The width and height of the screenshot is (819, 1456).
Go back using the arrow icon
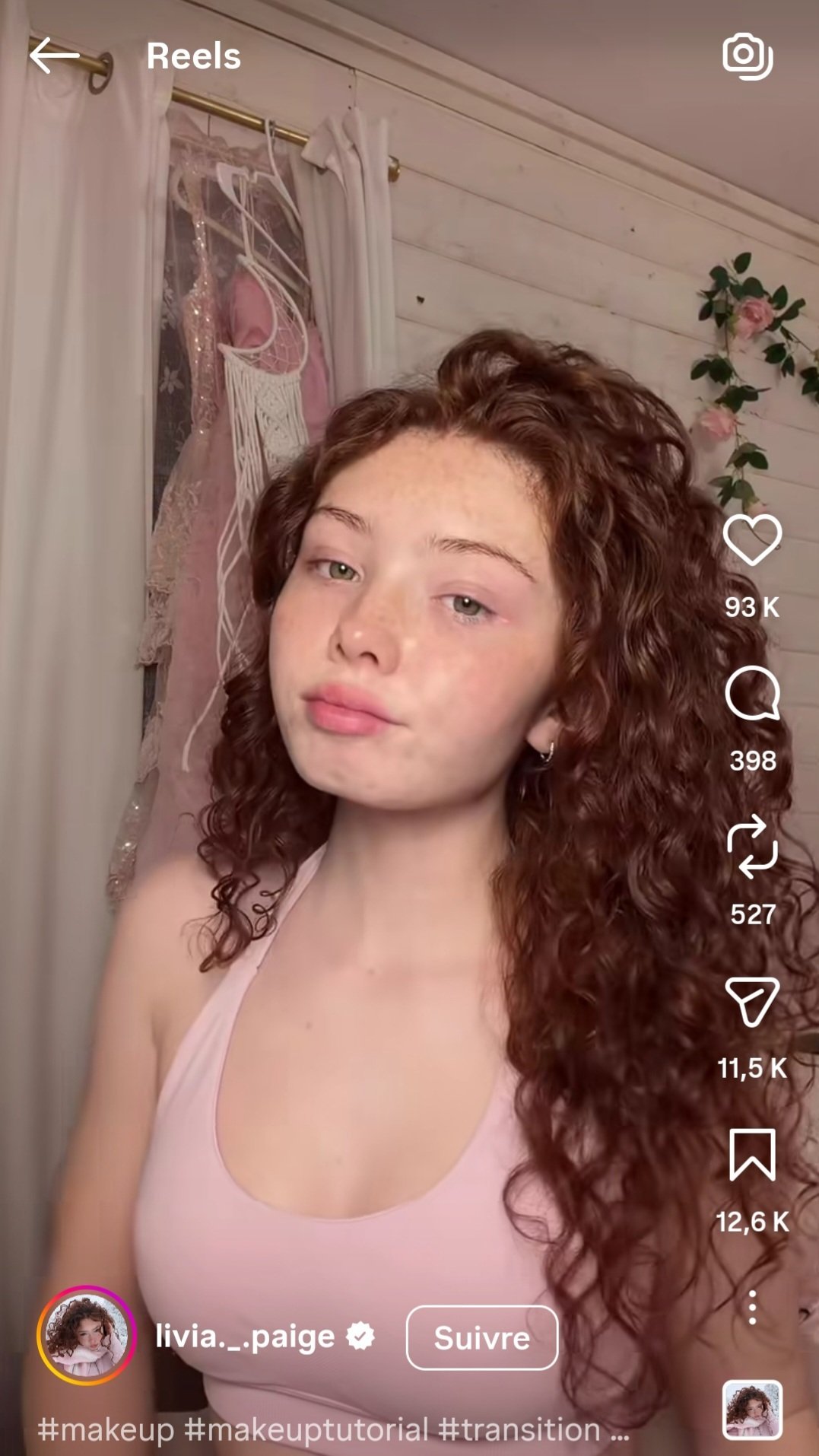(x=54, y=56)
